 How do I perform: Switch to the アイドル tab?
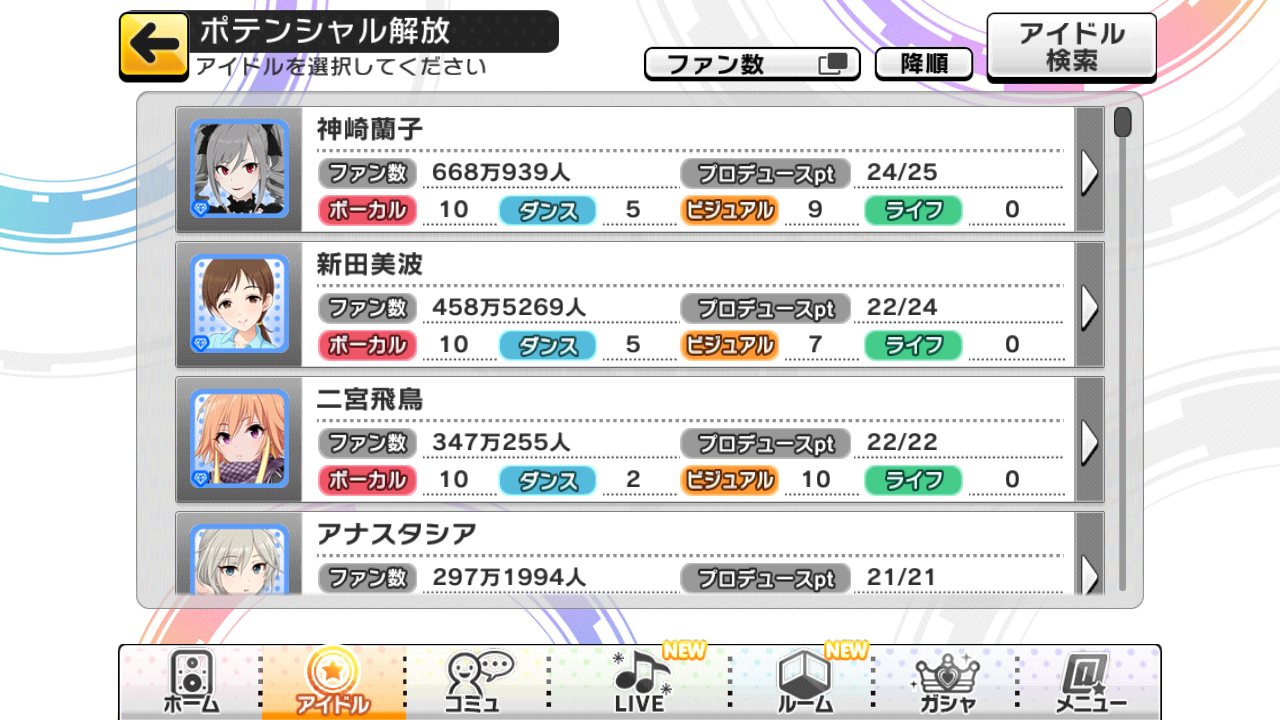coord(333,682)
